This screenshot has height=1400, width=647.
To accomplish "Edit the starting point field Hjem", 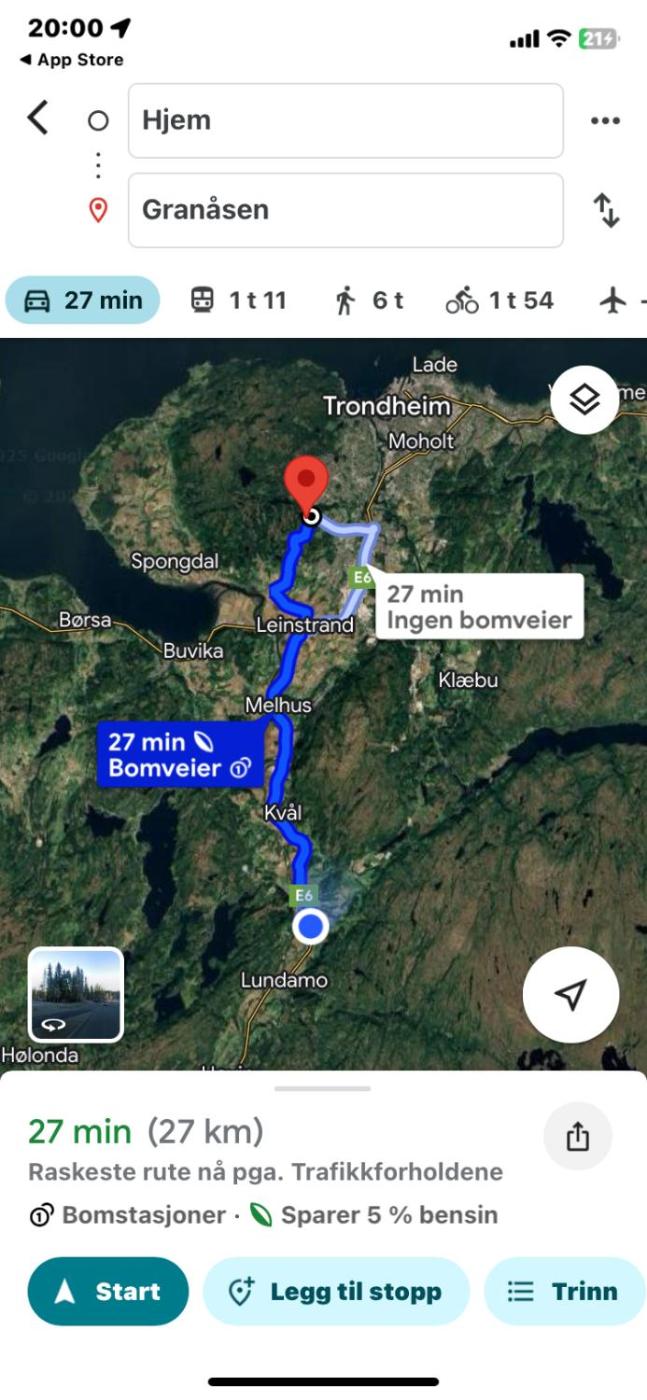I will click(345, 121).
